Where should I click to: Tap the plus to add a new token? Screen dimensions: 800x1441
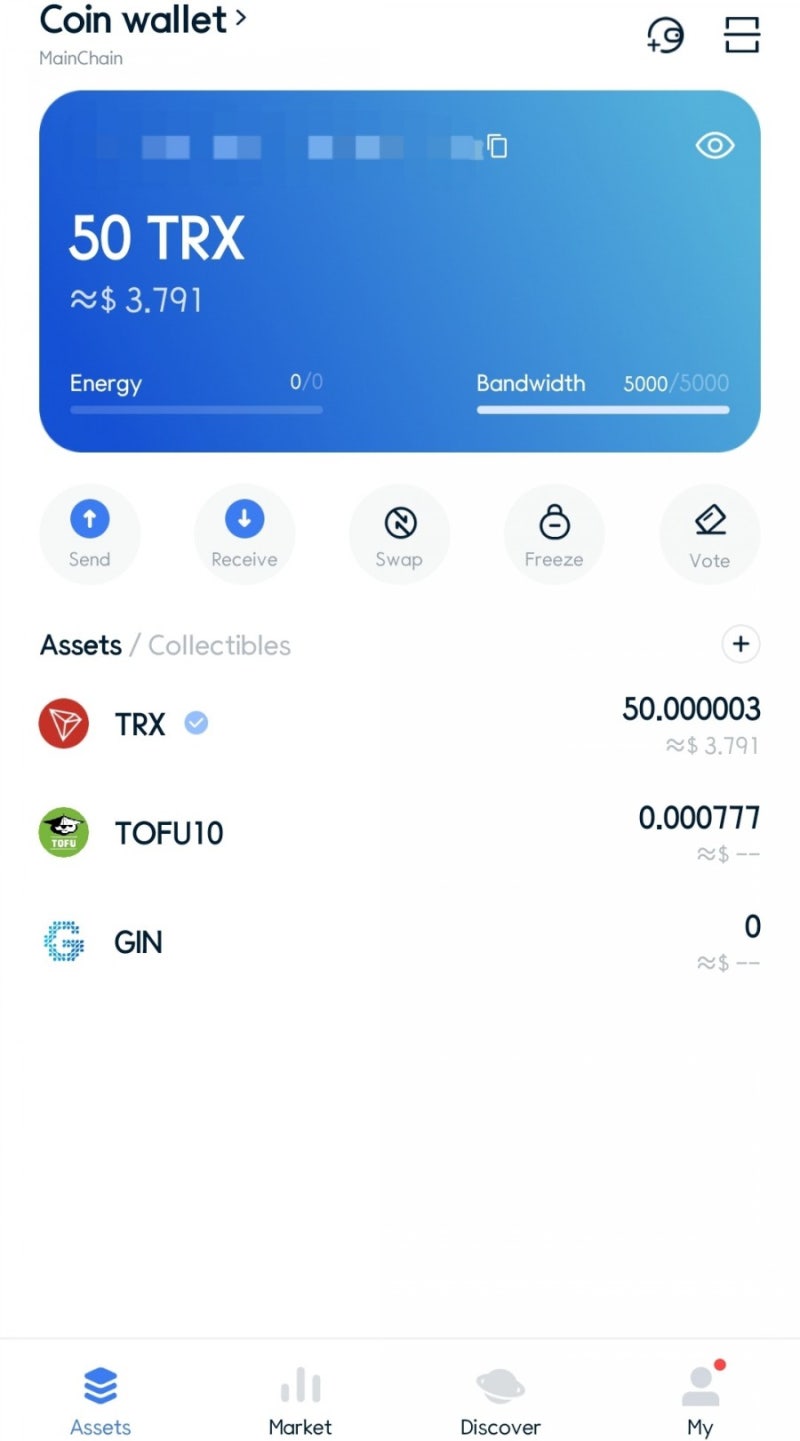click(x=740, y=644)
